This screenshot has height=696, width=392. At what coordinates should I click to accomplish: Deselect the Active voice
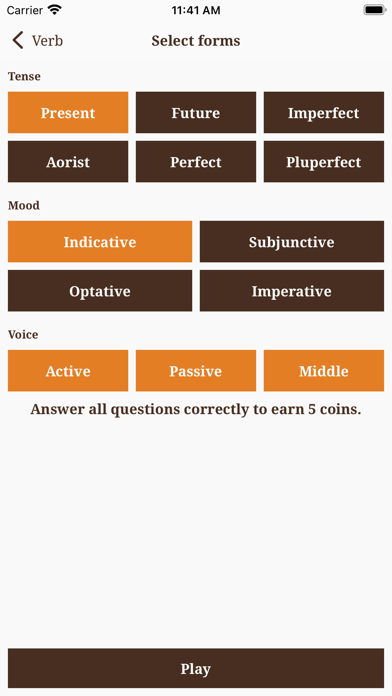68,371
